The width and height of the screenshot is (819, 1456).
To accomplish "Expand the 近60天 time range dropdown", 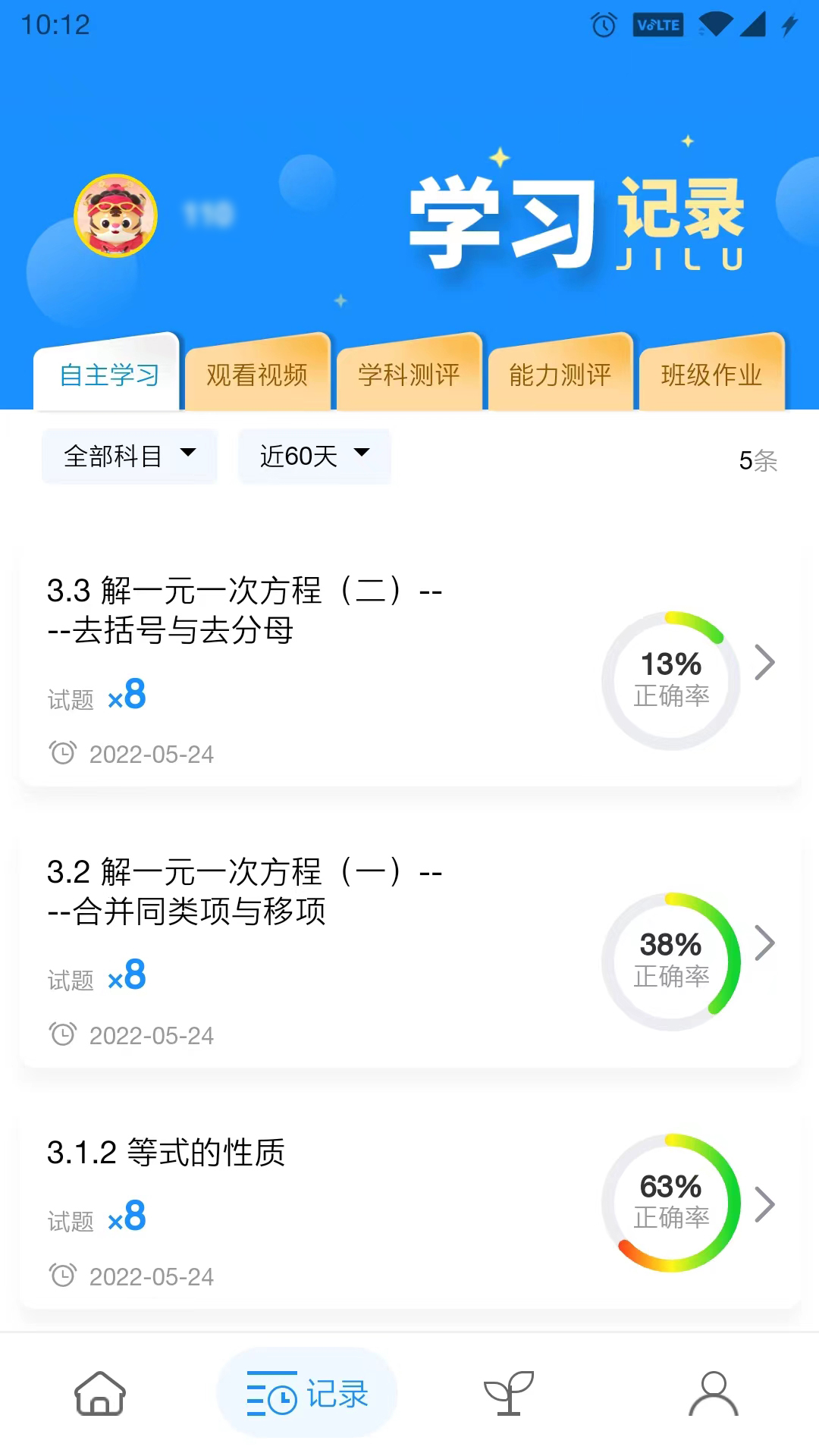I will [315, 456].
